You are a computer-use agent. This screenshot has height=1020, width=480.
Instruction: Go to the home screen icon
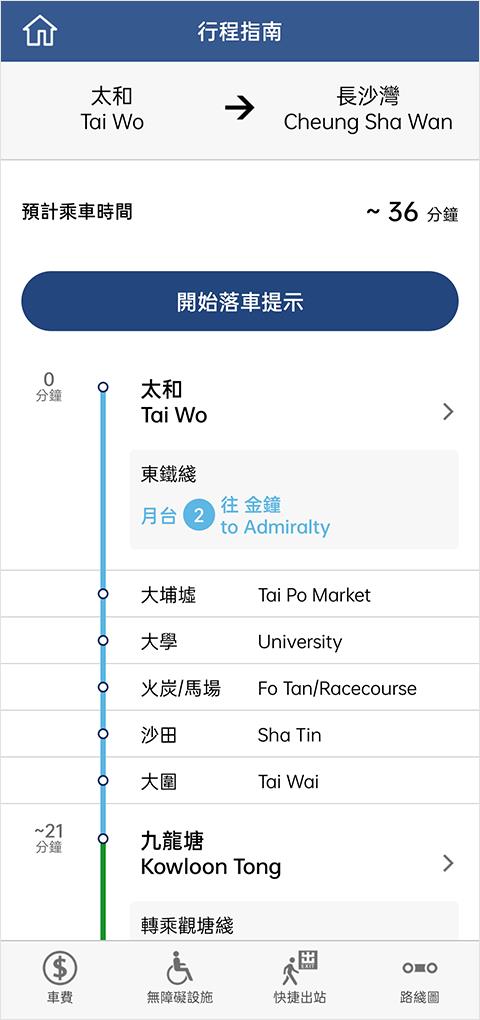40,31
